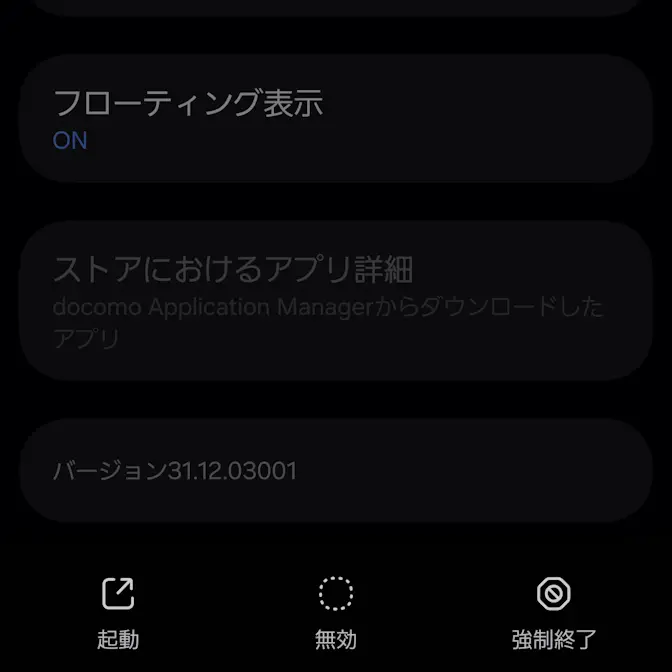Open the フローティング表示 setting
672x672 pixels.
[x=335, y=119]
